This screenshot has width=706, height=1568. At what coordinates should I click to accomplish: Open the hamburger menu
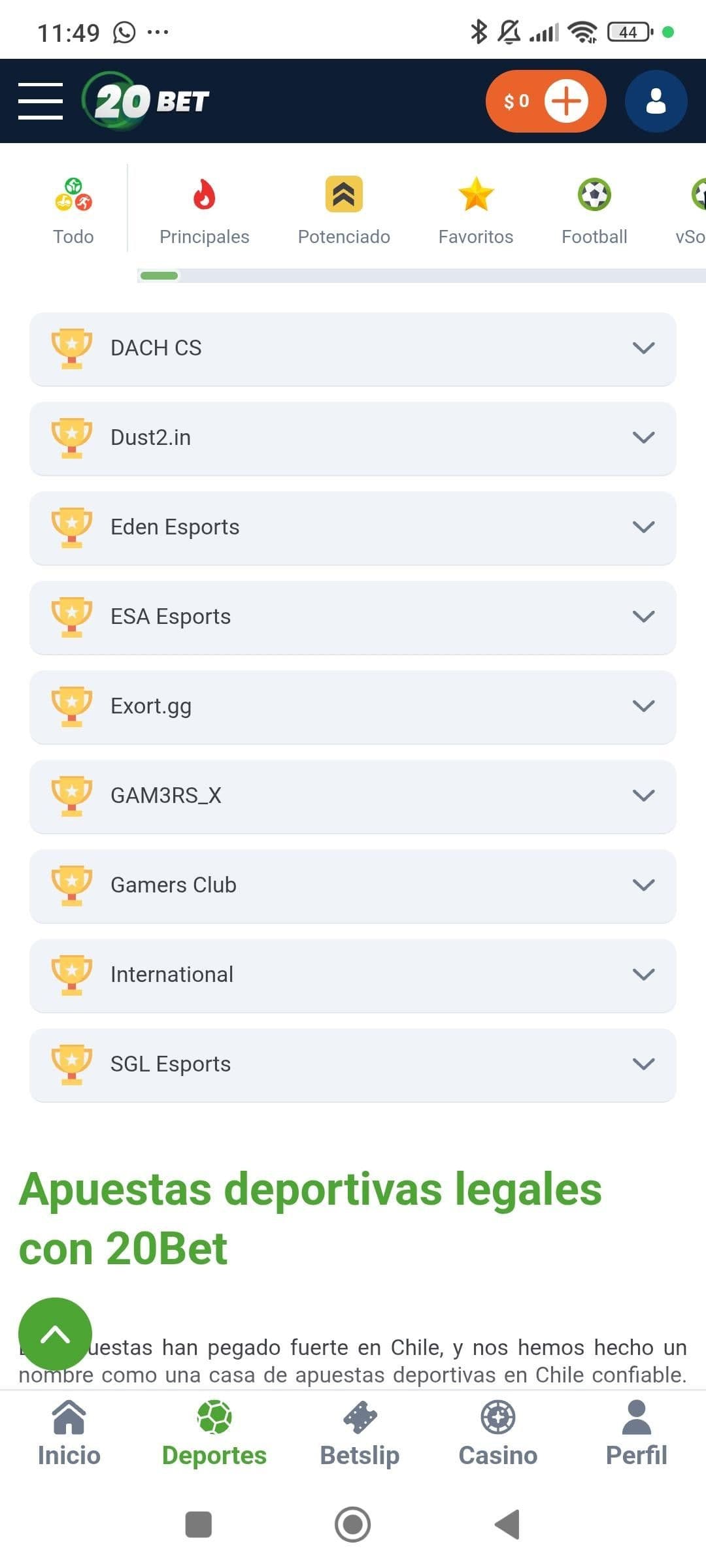[x=41, y=101]
